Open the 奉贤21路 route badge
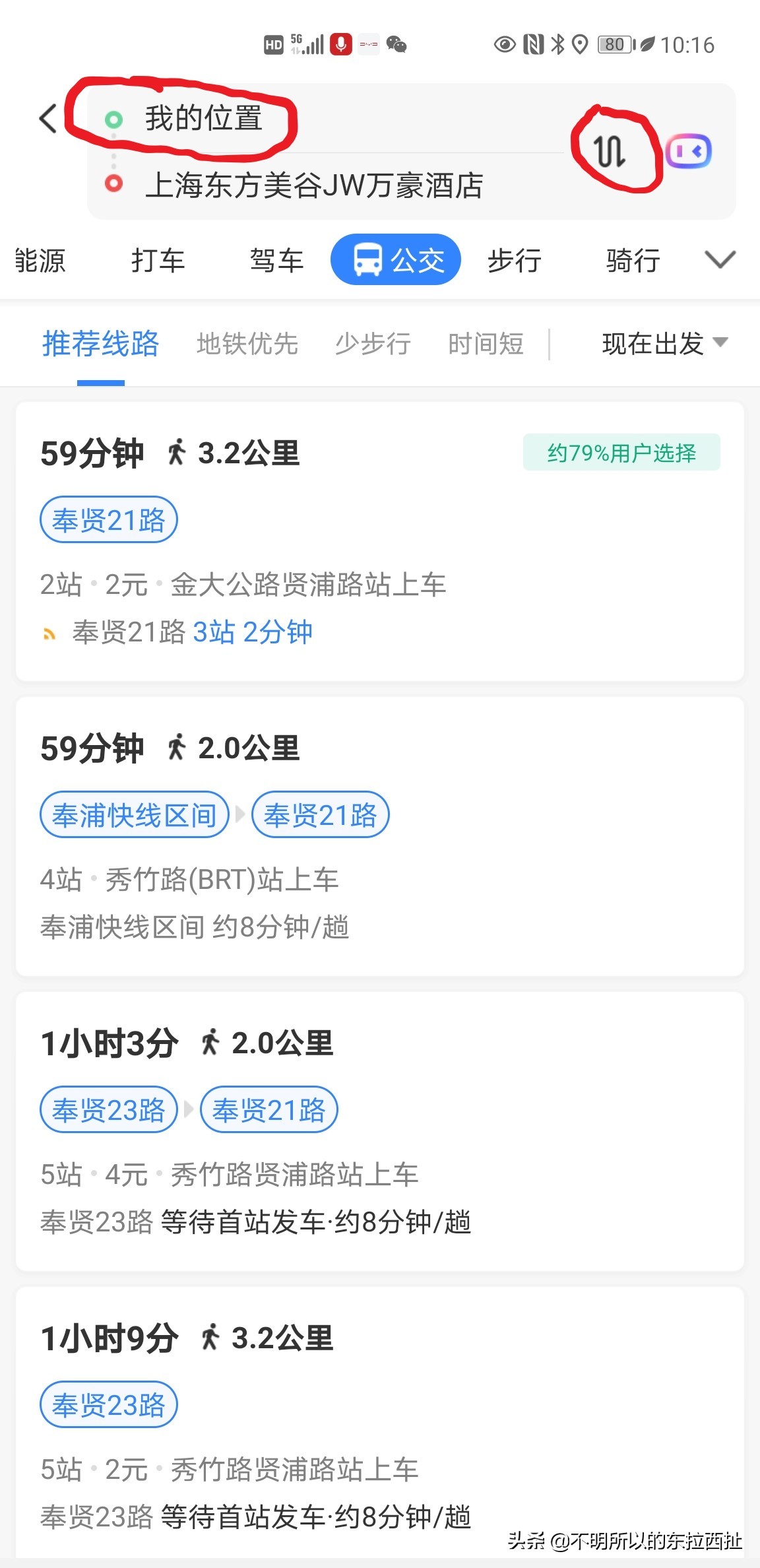This screenshot has width=760, height=1568. (108, 519)
